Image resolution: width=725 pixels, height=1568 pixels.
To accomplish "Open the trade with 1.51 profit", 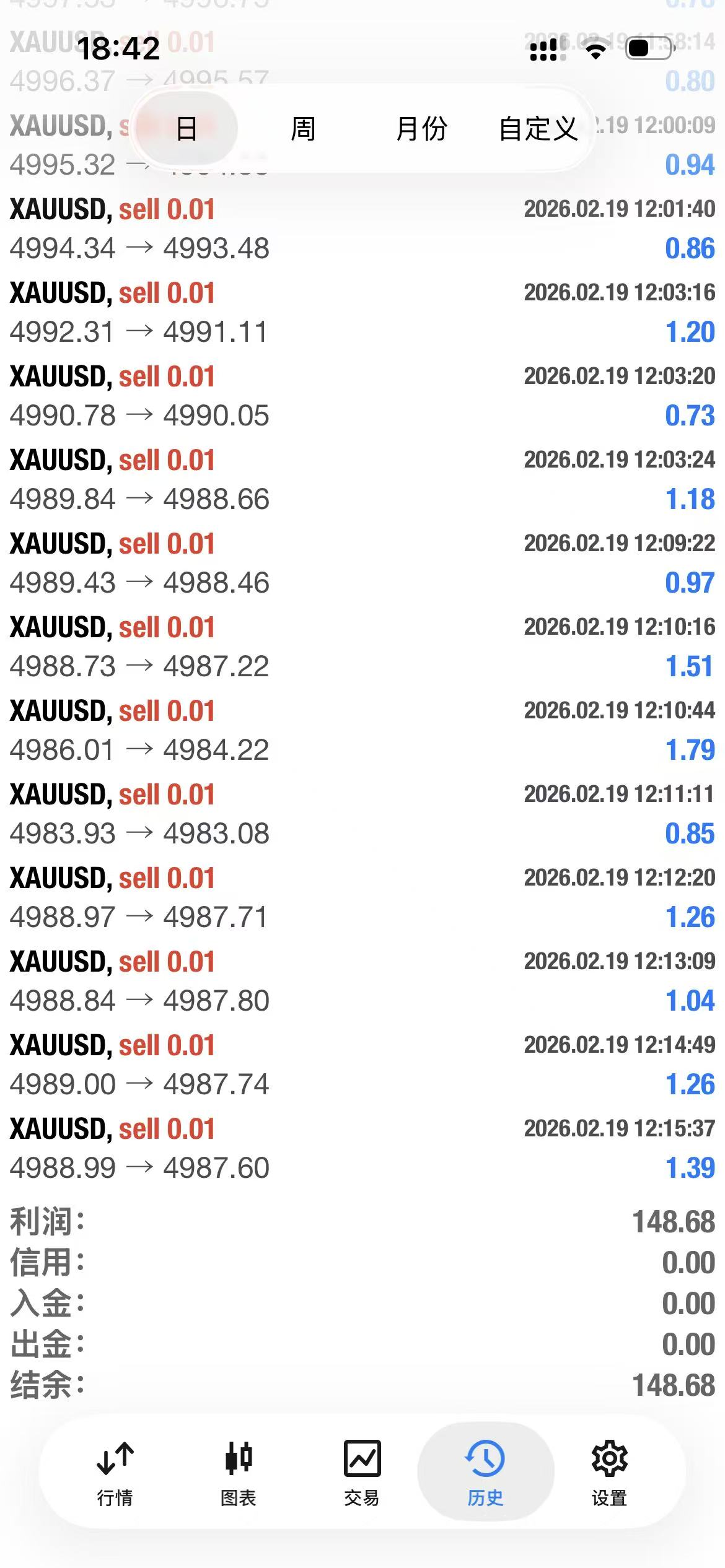I will [x=362, y=647].
